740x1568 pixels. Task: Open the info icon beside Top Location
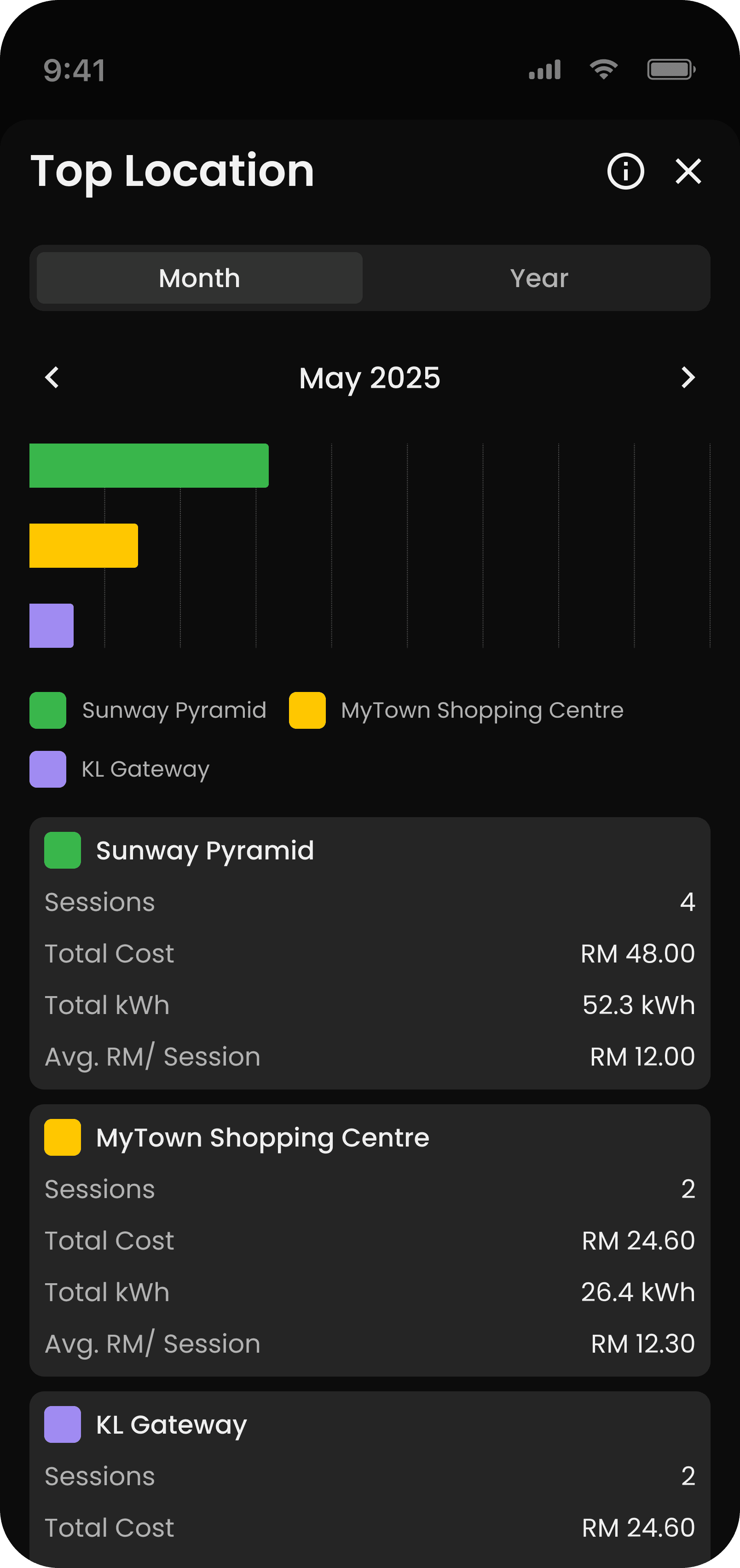625,171
